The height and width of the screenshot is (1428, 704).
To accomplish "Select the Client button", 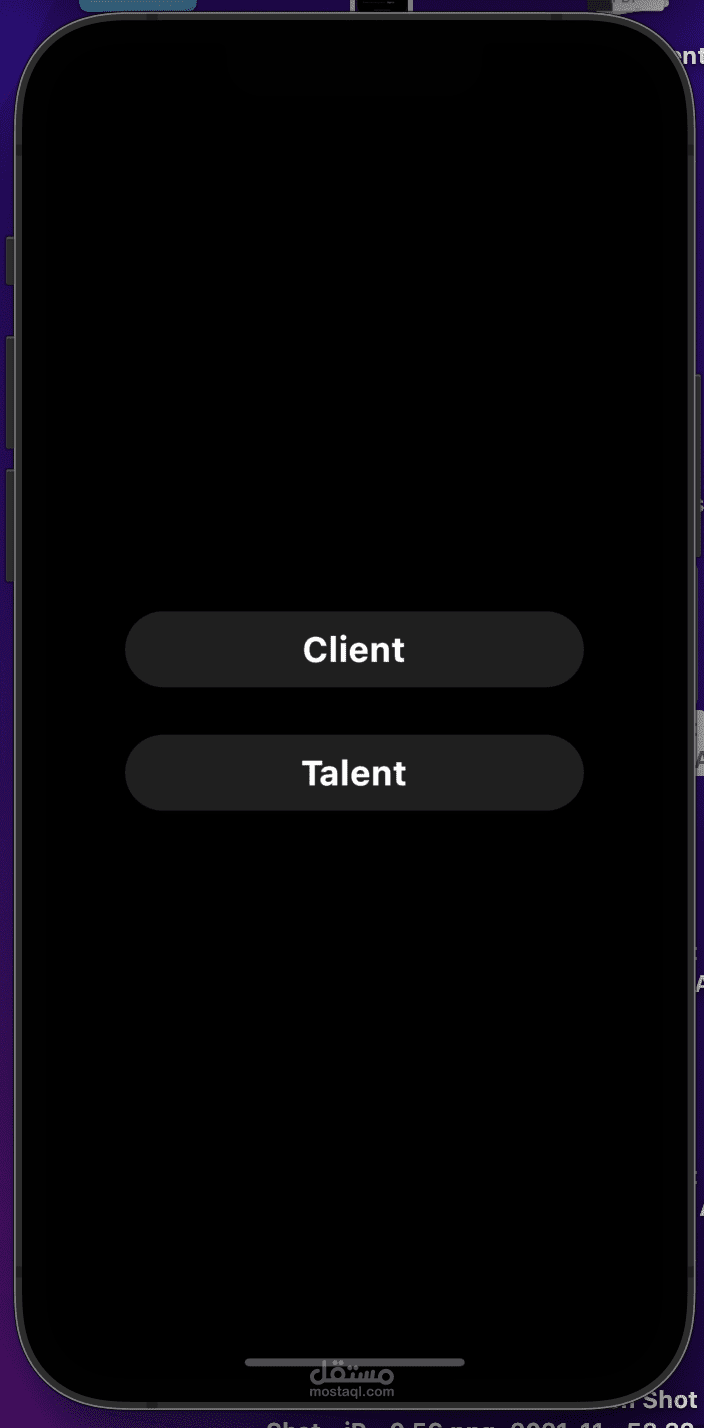I will pyautogui.click(x=354, y=649).
